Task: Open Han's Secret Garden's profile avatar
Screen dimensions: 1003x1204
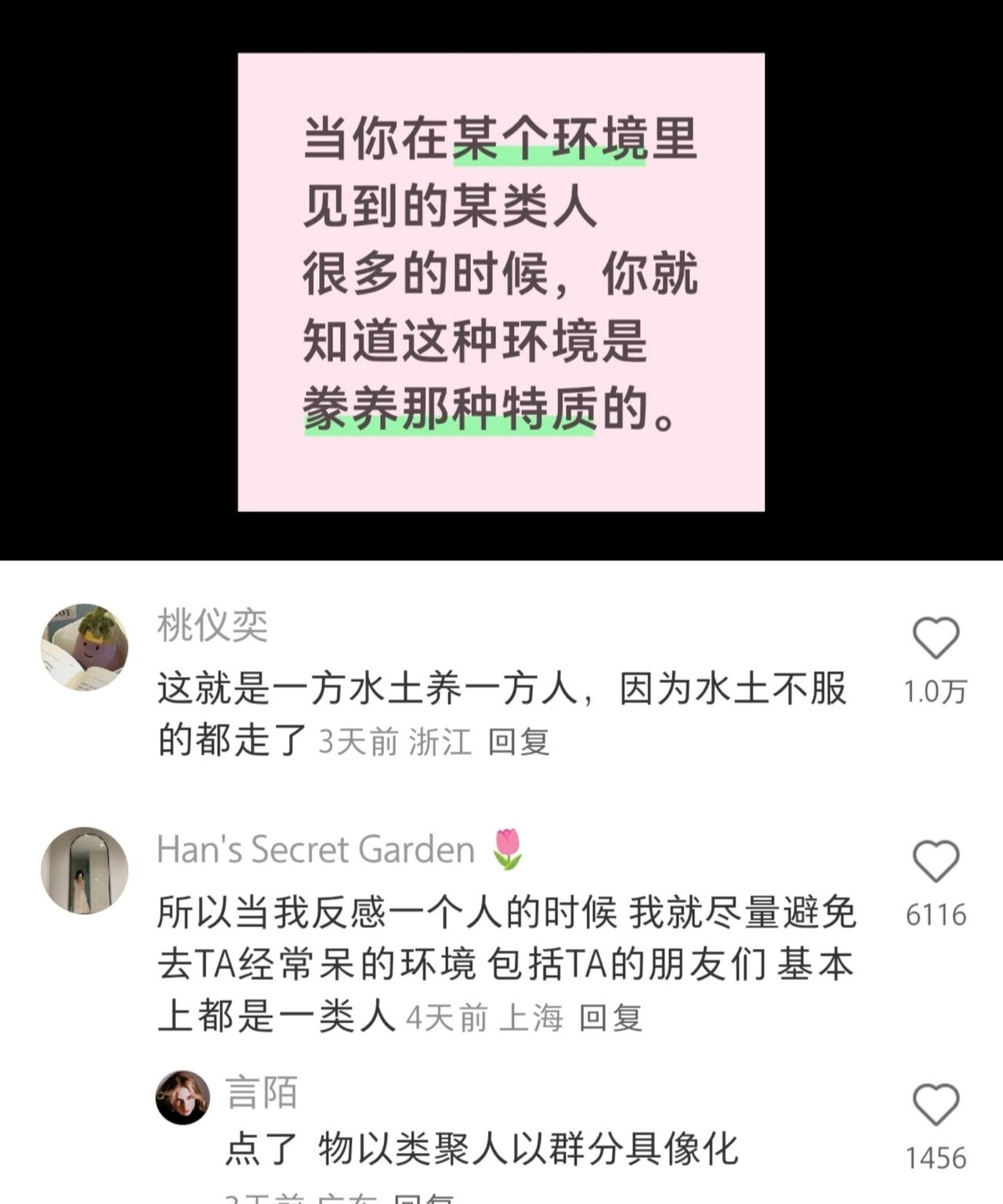Action: 88,872
